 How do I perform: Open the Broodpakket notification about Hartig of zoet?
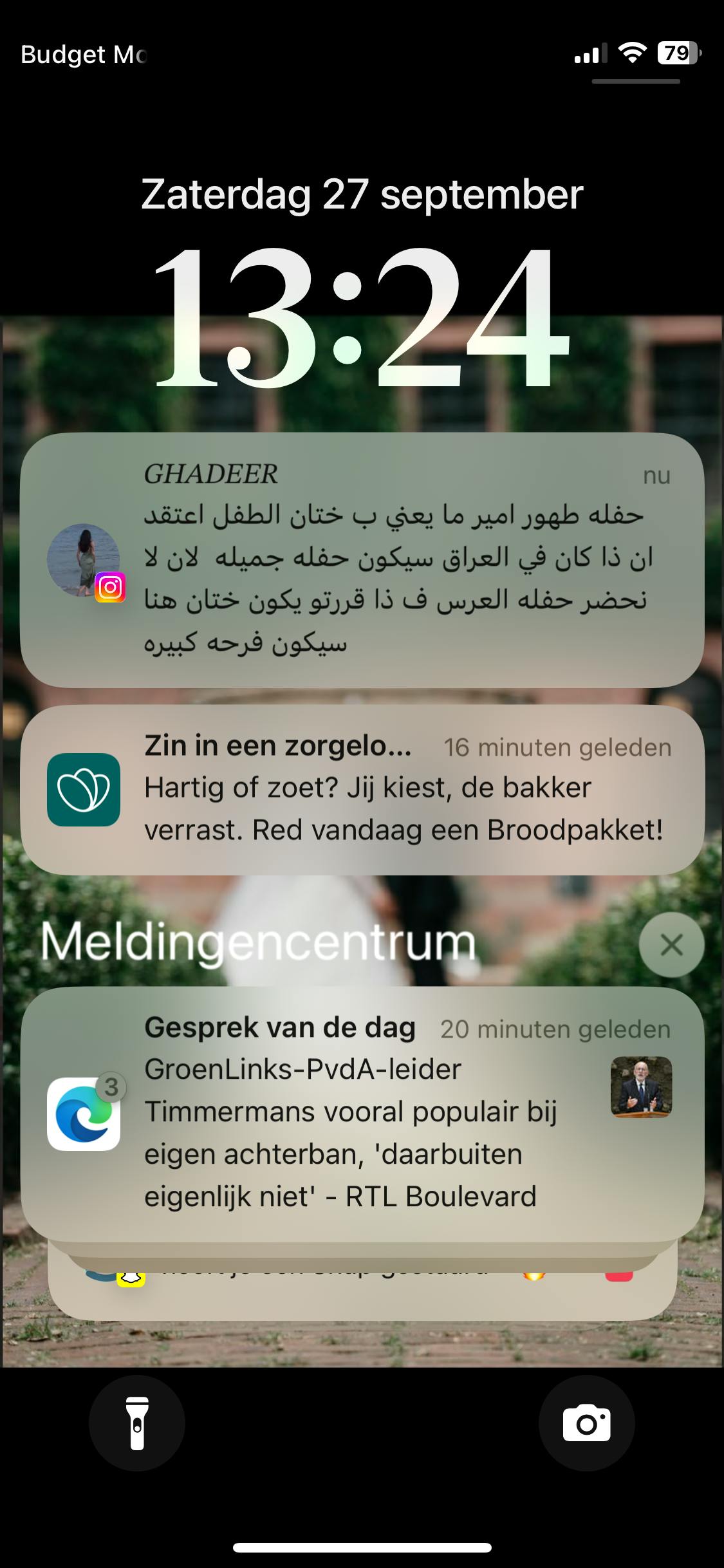click(x=362, y=790)
